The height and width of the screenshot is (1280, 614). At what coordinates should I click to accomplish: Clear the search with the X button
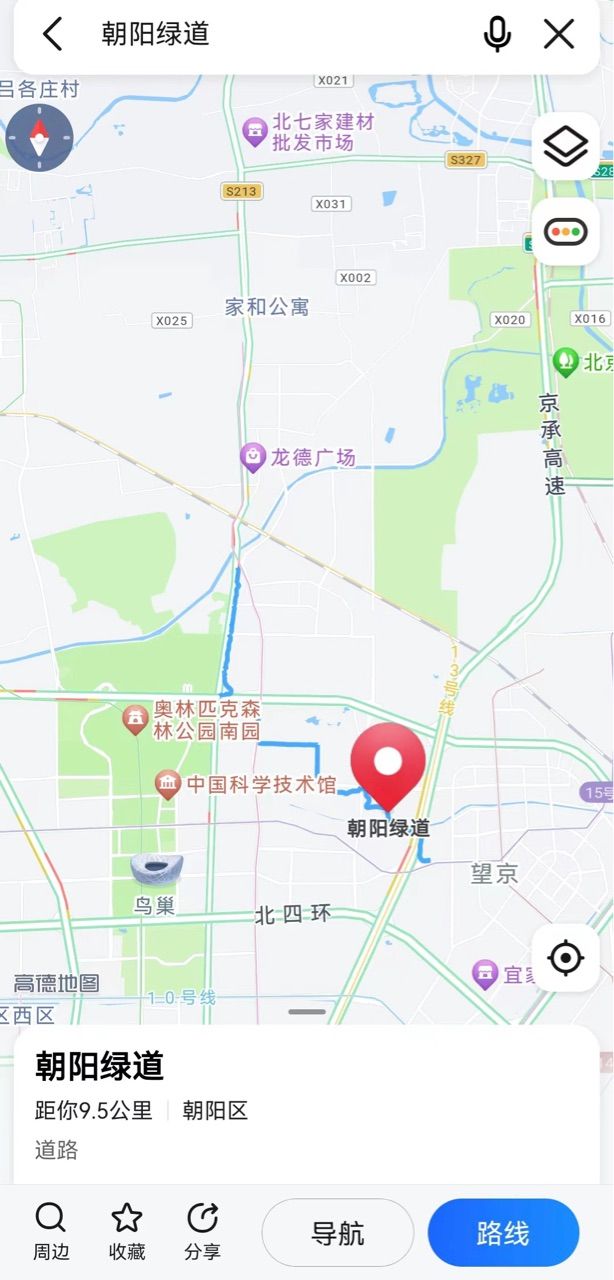pos(559,34)
